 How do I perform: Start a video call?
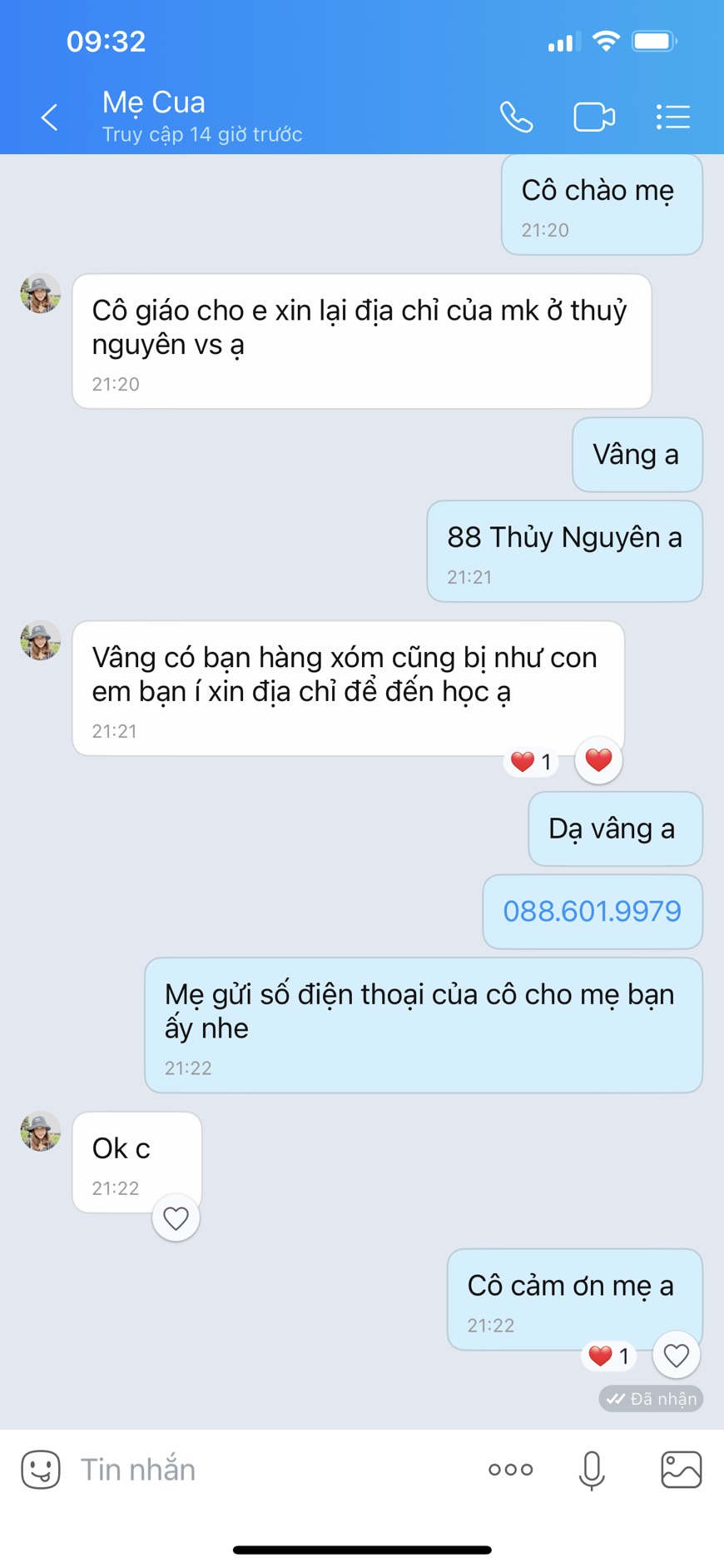pos(594,117)
